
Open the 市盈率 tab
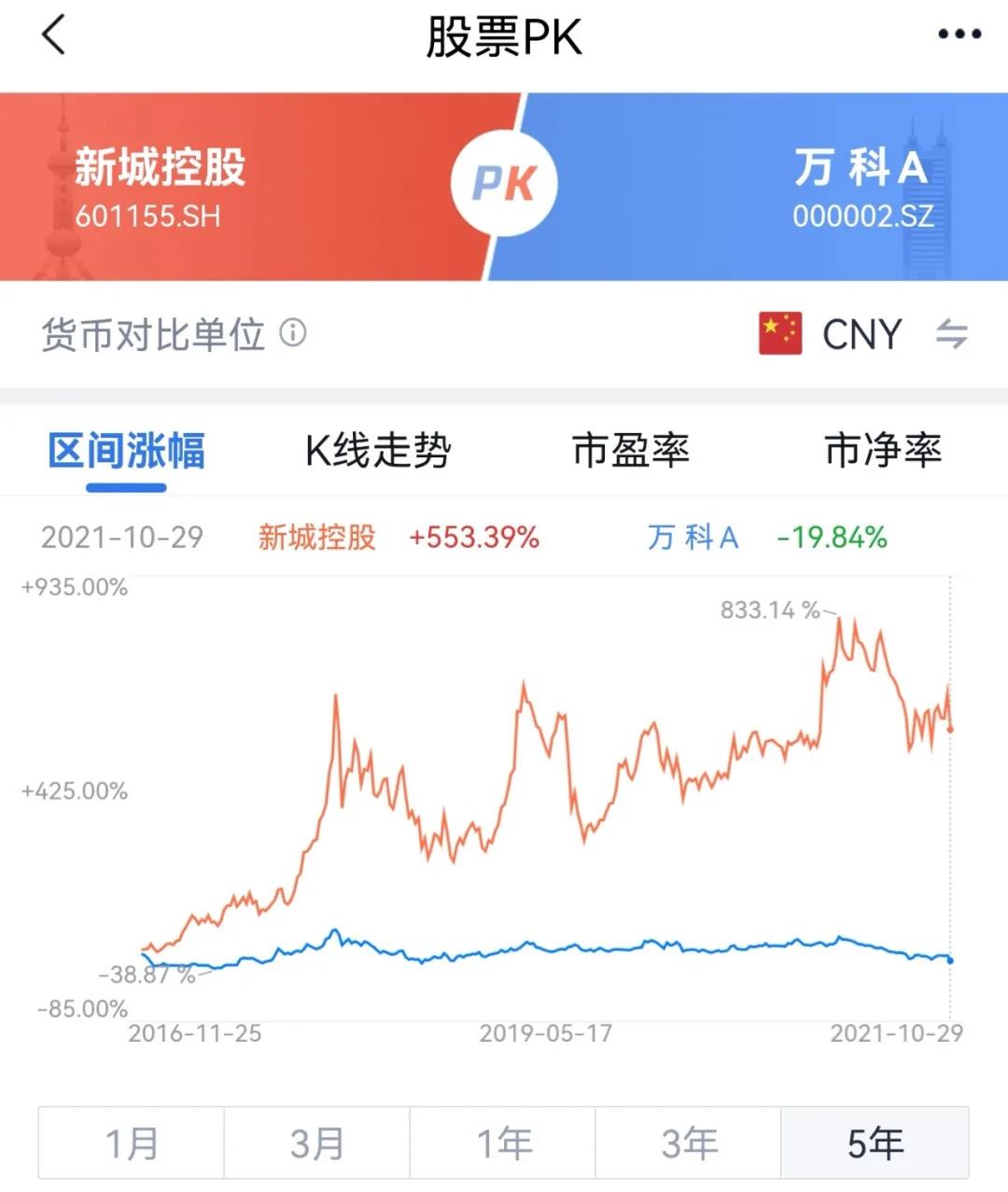(631, 451)
